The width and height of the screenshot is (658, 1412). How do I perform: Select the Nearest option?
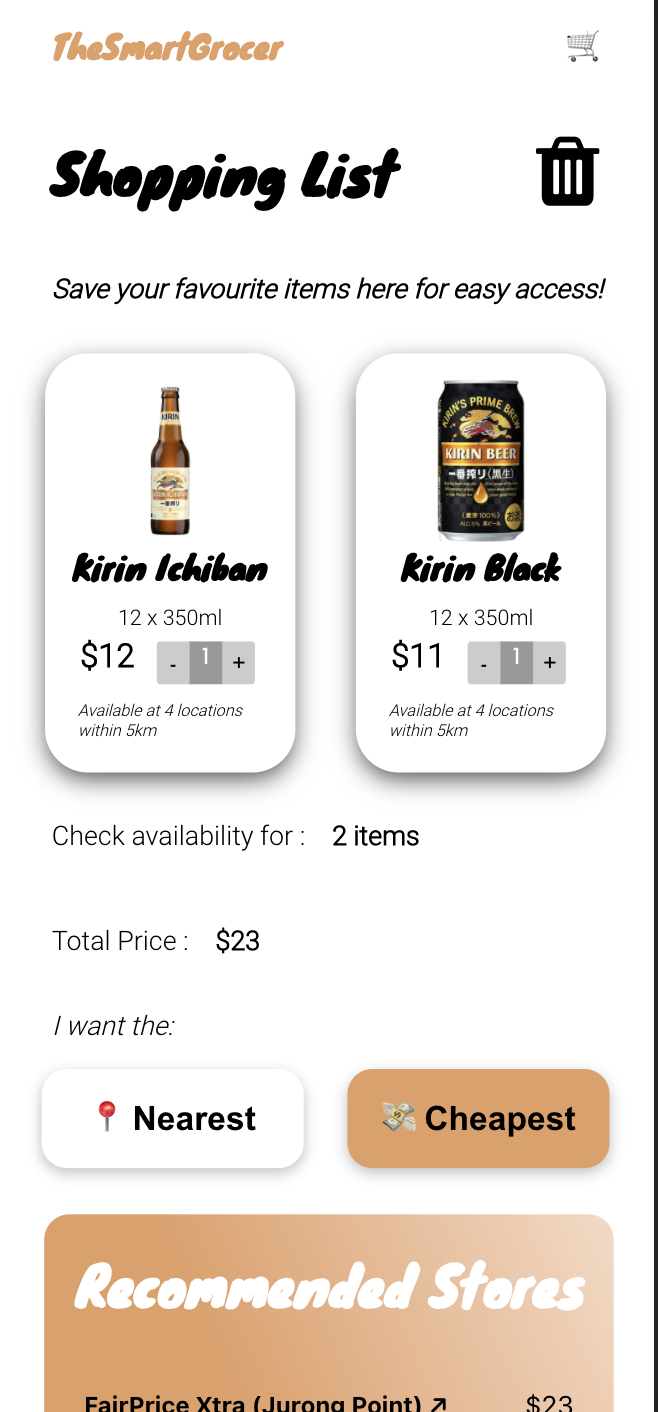[173, 1118]
